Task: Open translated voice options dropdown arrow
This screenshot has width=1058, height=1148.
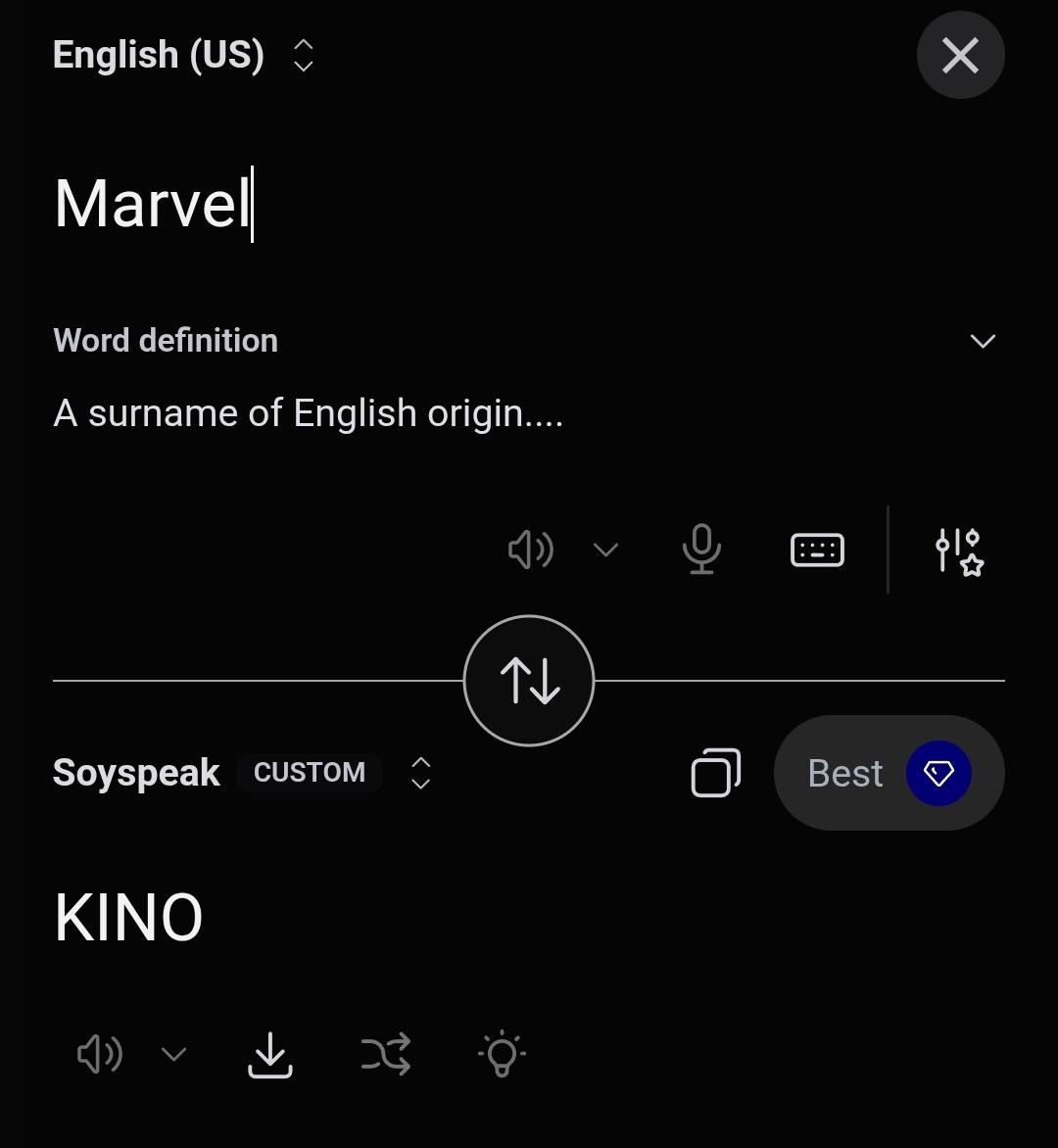Action: pyautogui.click(x=173, y=1054)
